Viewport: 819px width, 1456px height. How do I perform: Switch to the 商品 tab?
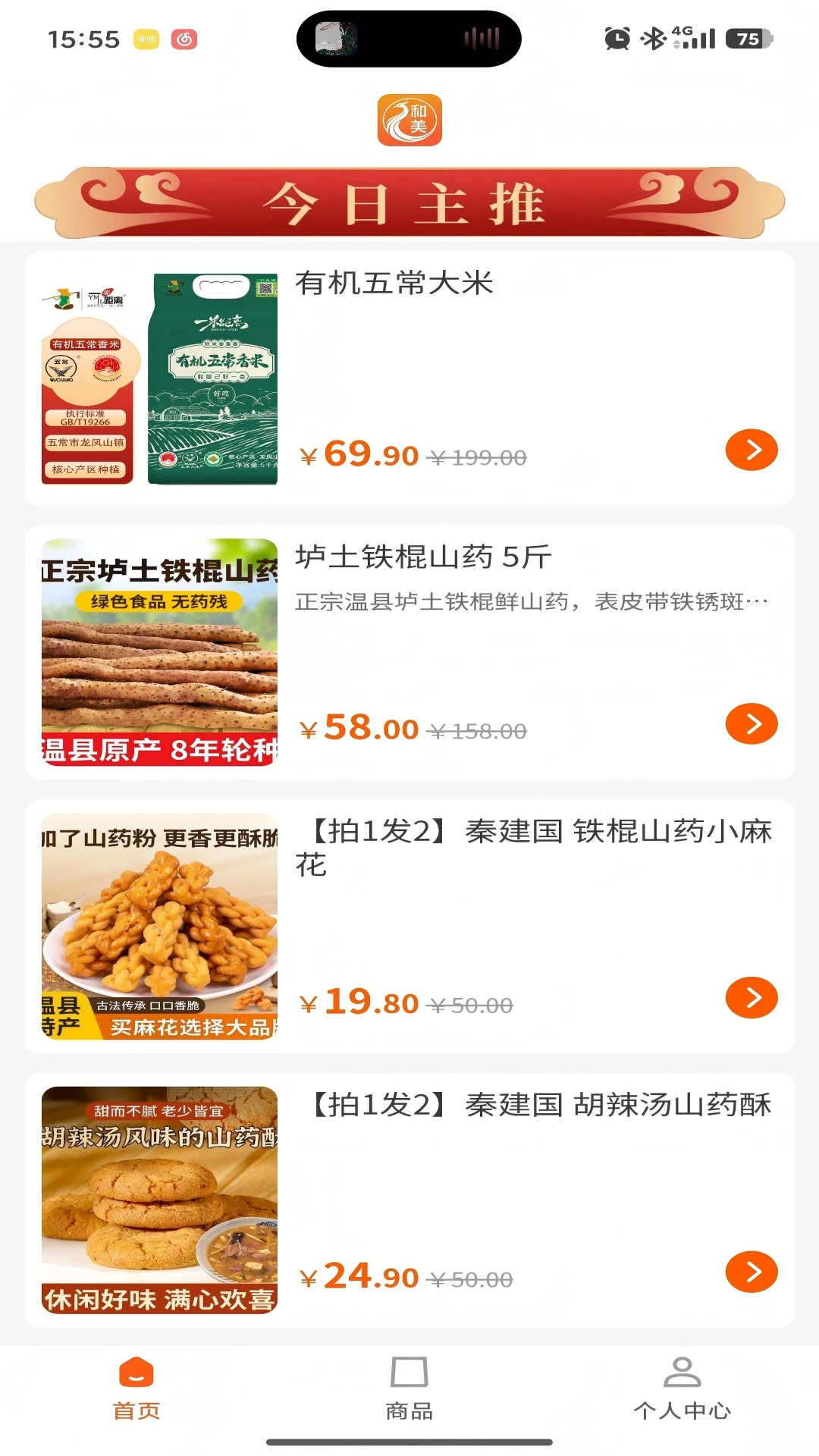point(409,1389)
